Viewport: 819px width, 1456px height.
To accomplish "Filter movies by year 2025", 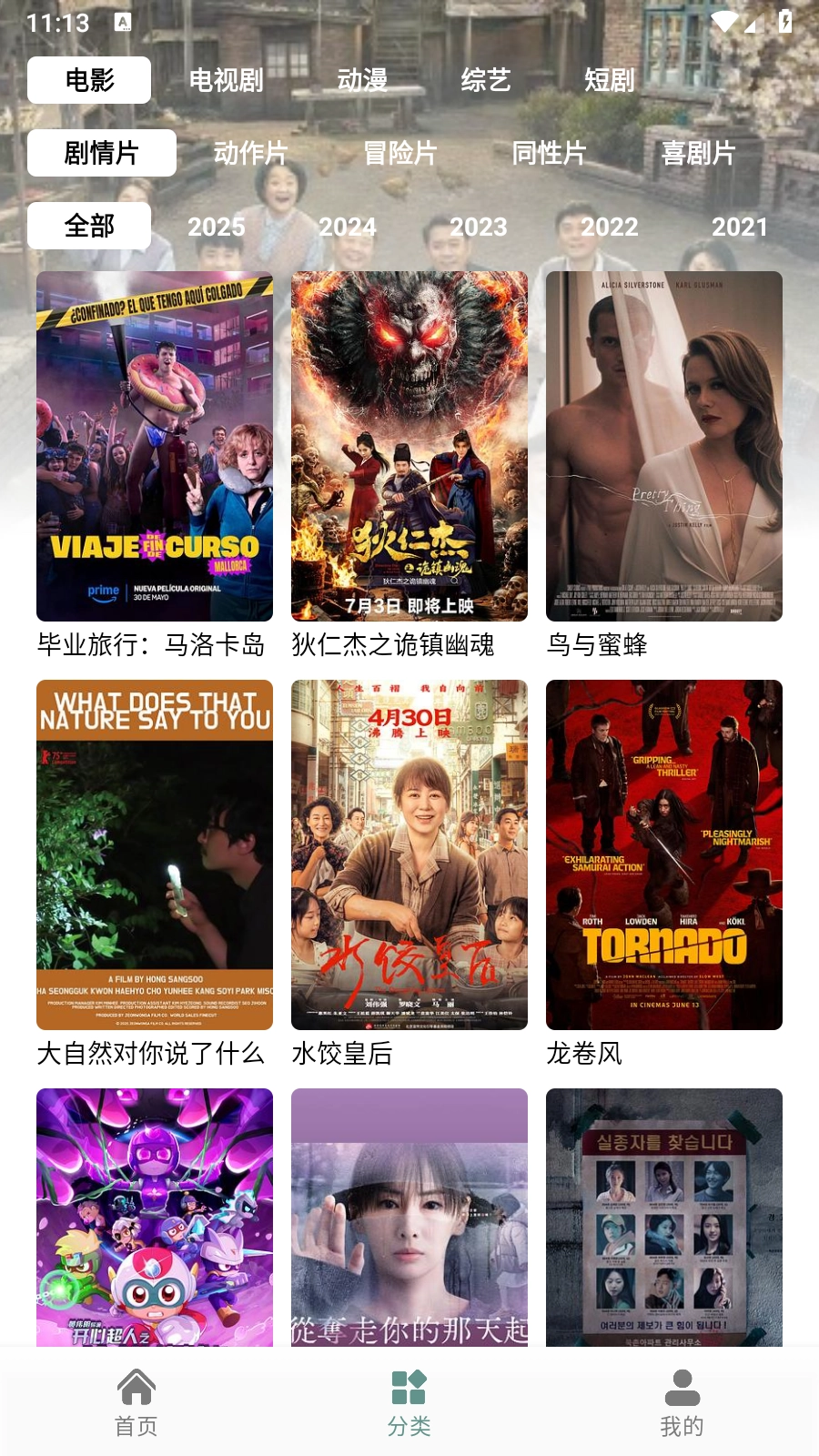I will click(217, 227).
